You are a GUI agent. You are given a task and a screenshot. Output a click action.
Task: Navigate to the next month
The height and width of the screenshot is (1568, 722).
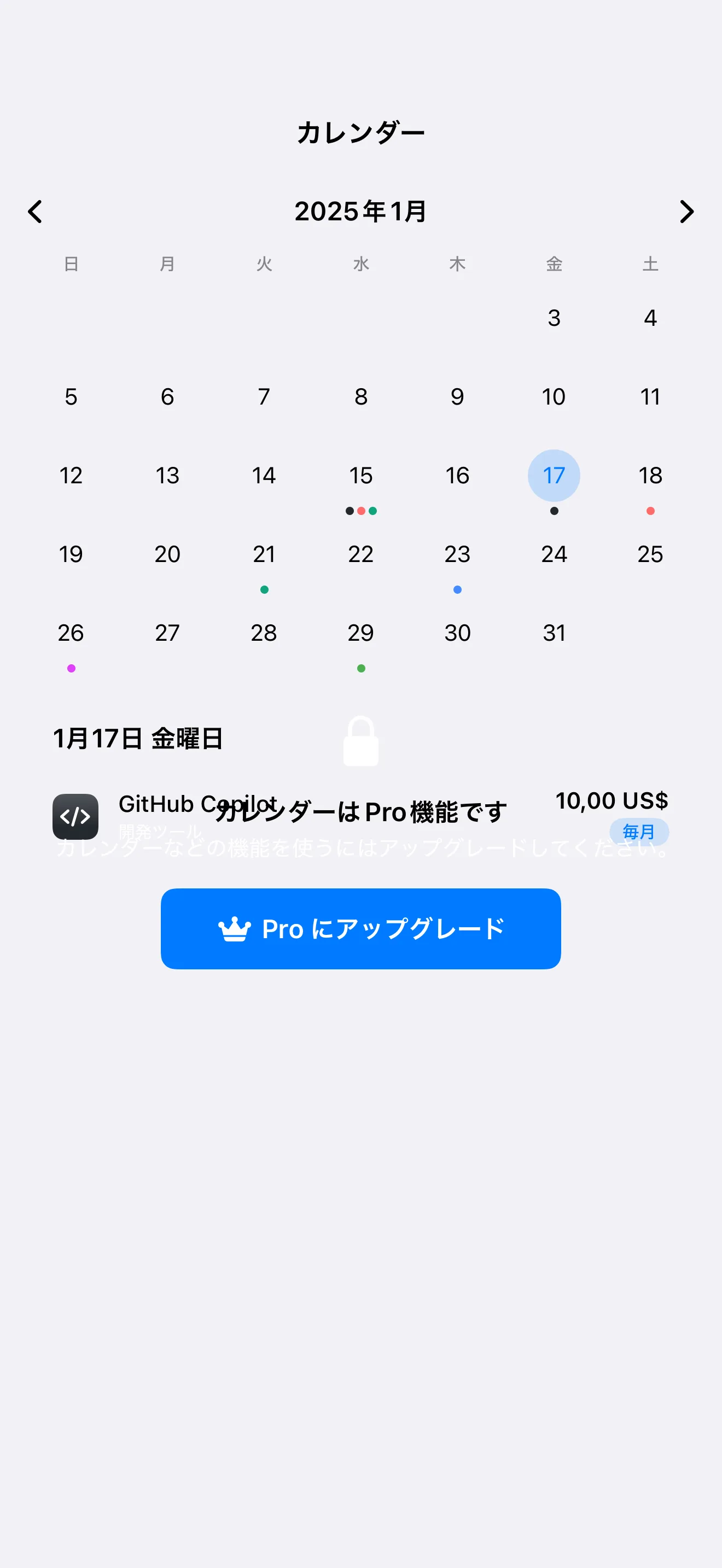click(686, 211)
